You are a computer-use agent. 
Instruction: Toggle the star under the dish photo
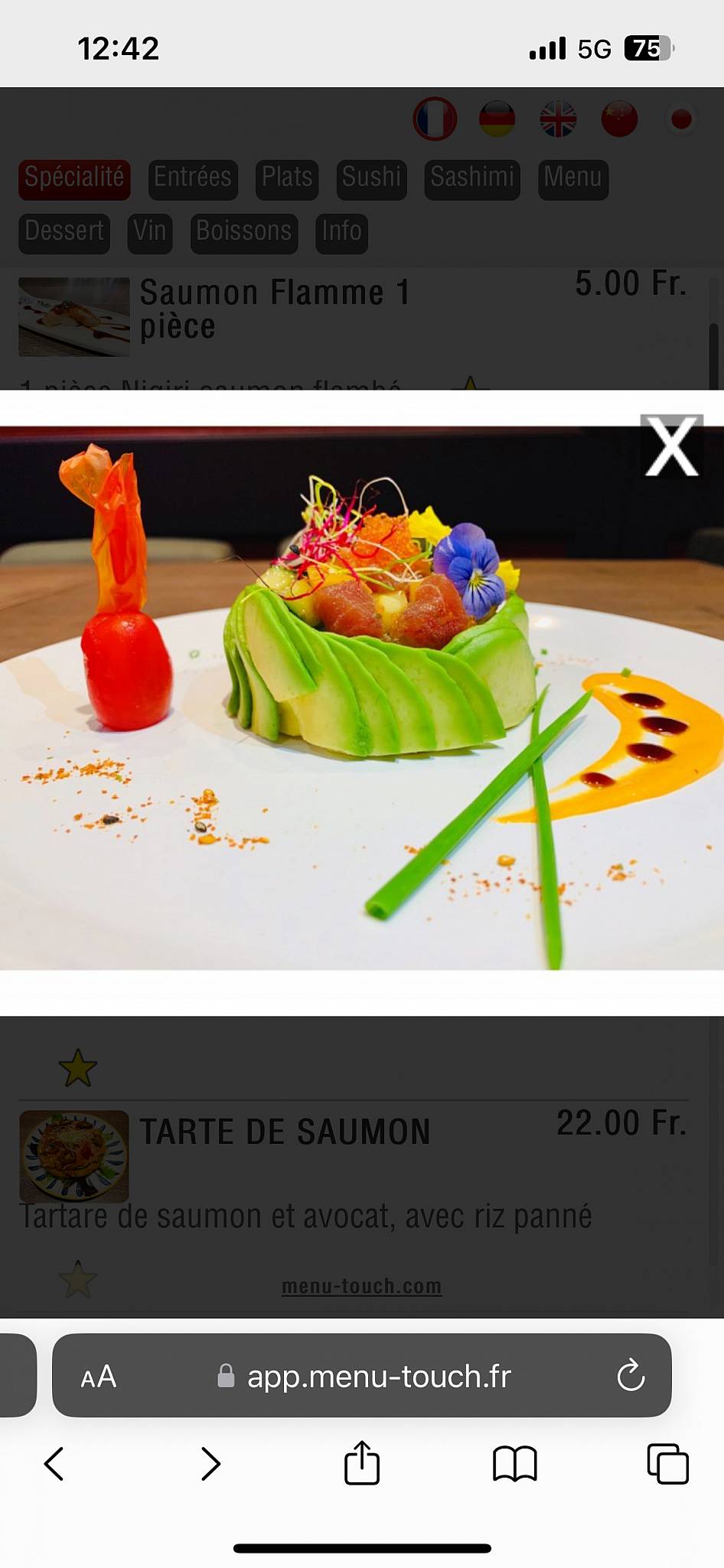(x=77, y=1067)
